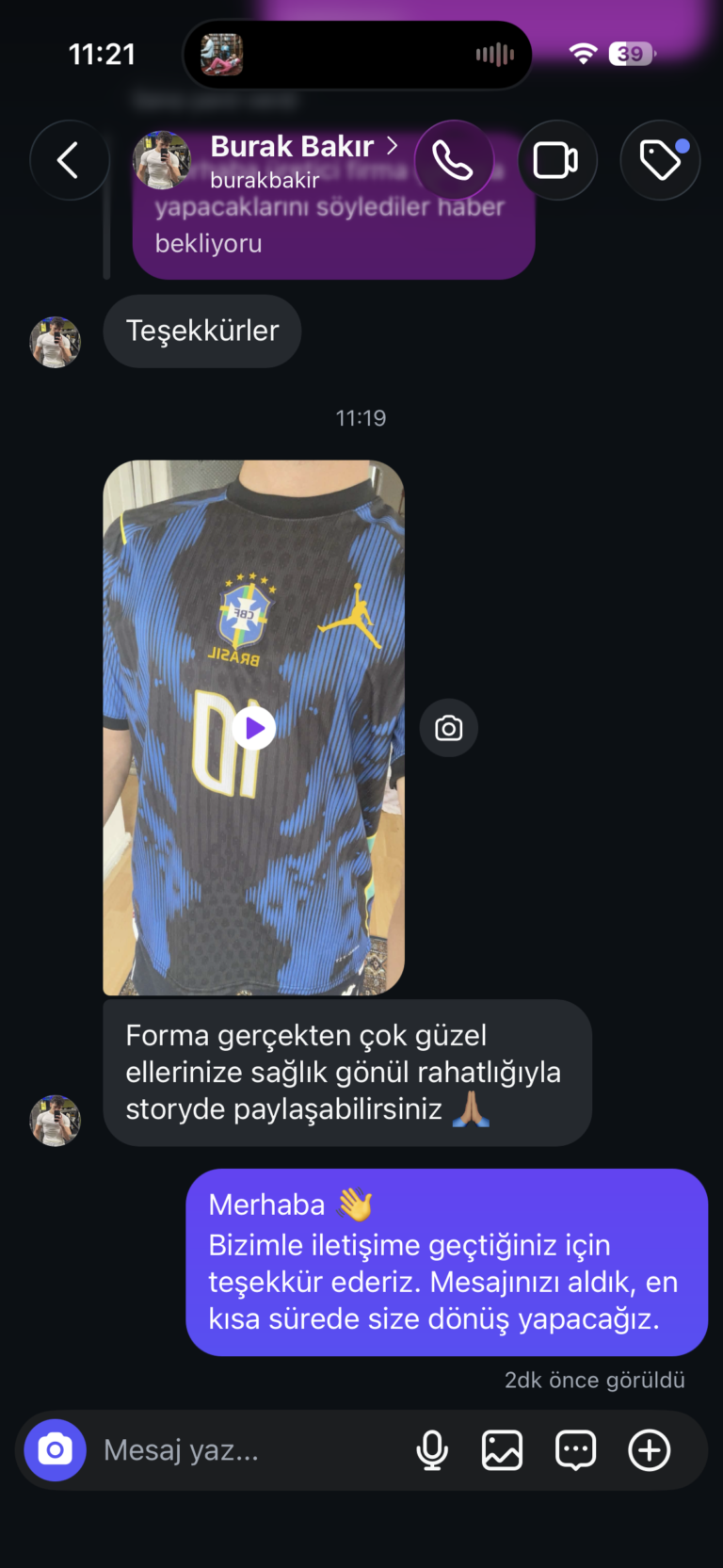Image resolution: width=723 pixels, height=1568 pixels.
Task: Open the label tag icon
Action: [x=660, y=160]
